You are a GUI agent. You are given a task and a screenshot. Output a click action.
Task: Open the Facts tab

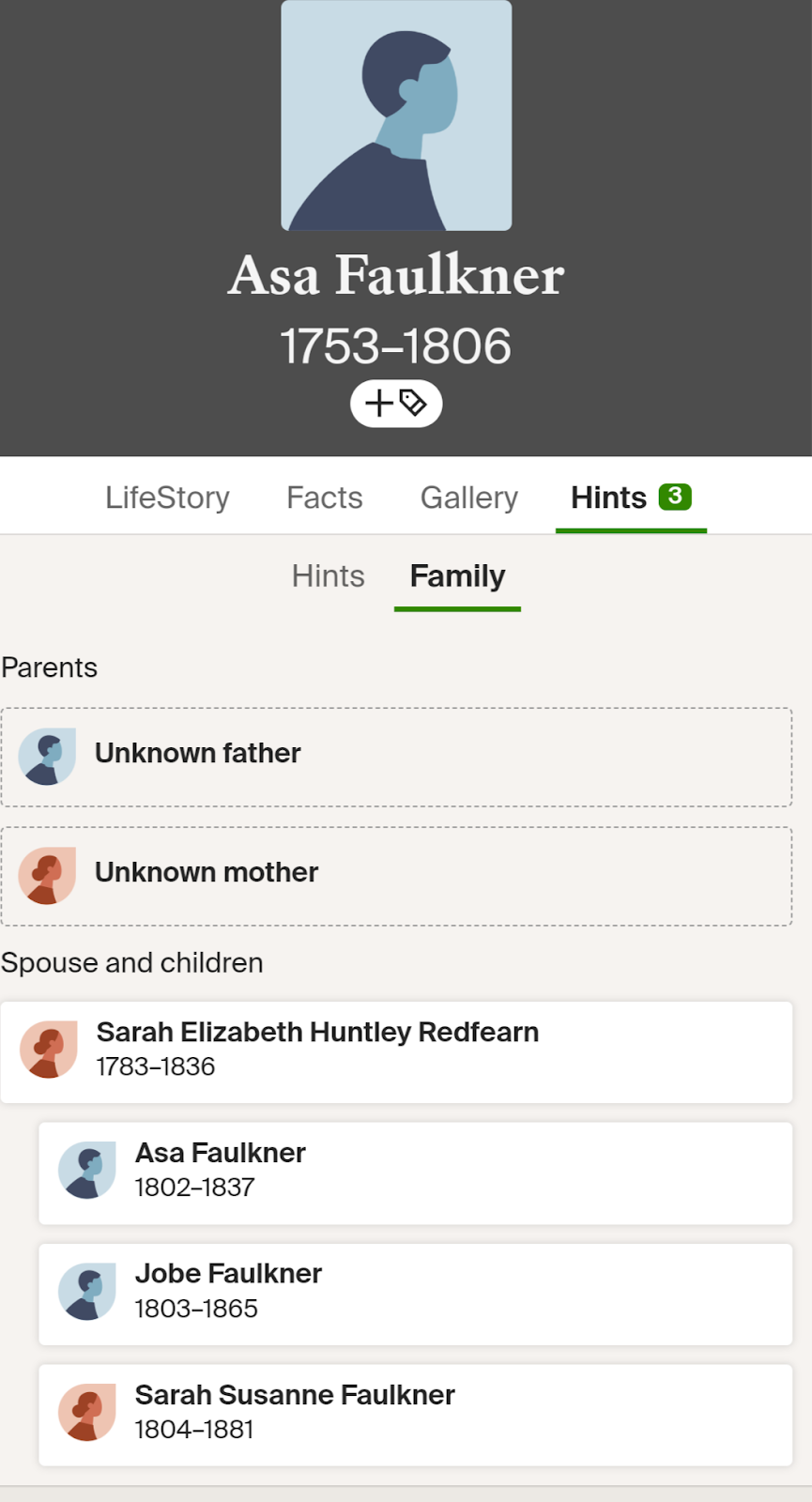[x=324, y=498]
